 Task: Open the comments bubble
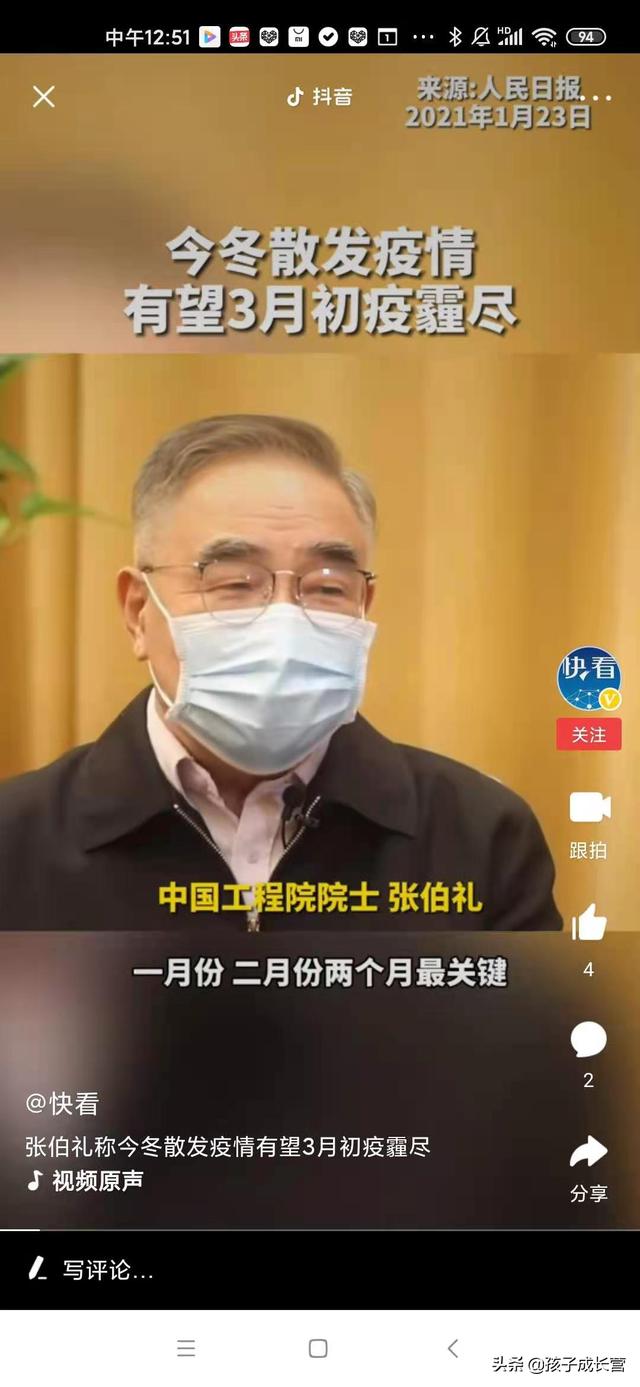pos(588,1040)
